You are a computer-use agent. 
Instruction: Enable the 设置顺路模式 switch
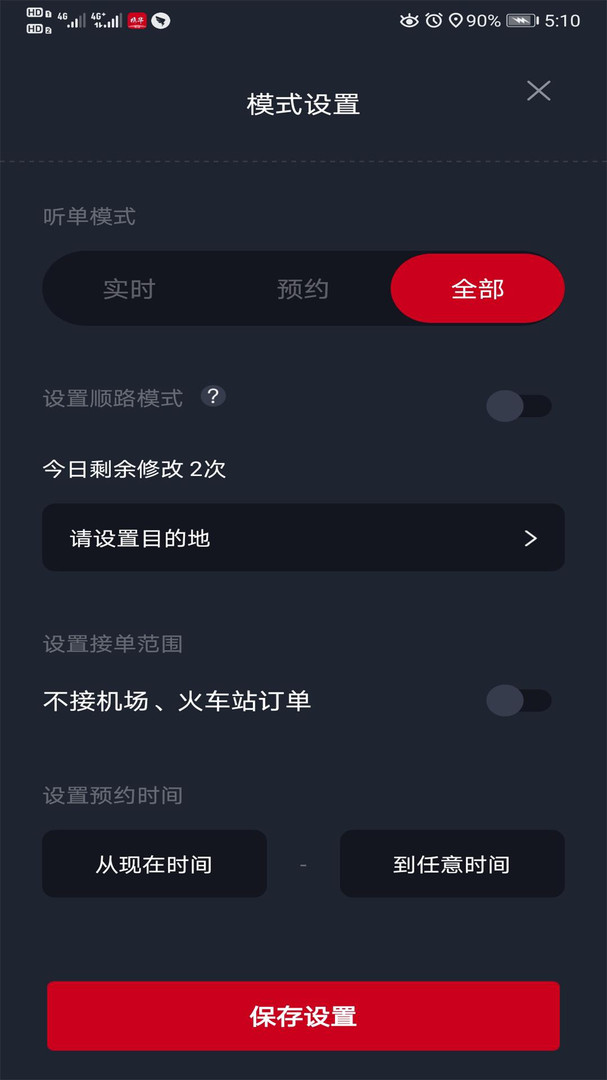(x=518, y=406)
